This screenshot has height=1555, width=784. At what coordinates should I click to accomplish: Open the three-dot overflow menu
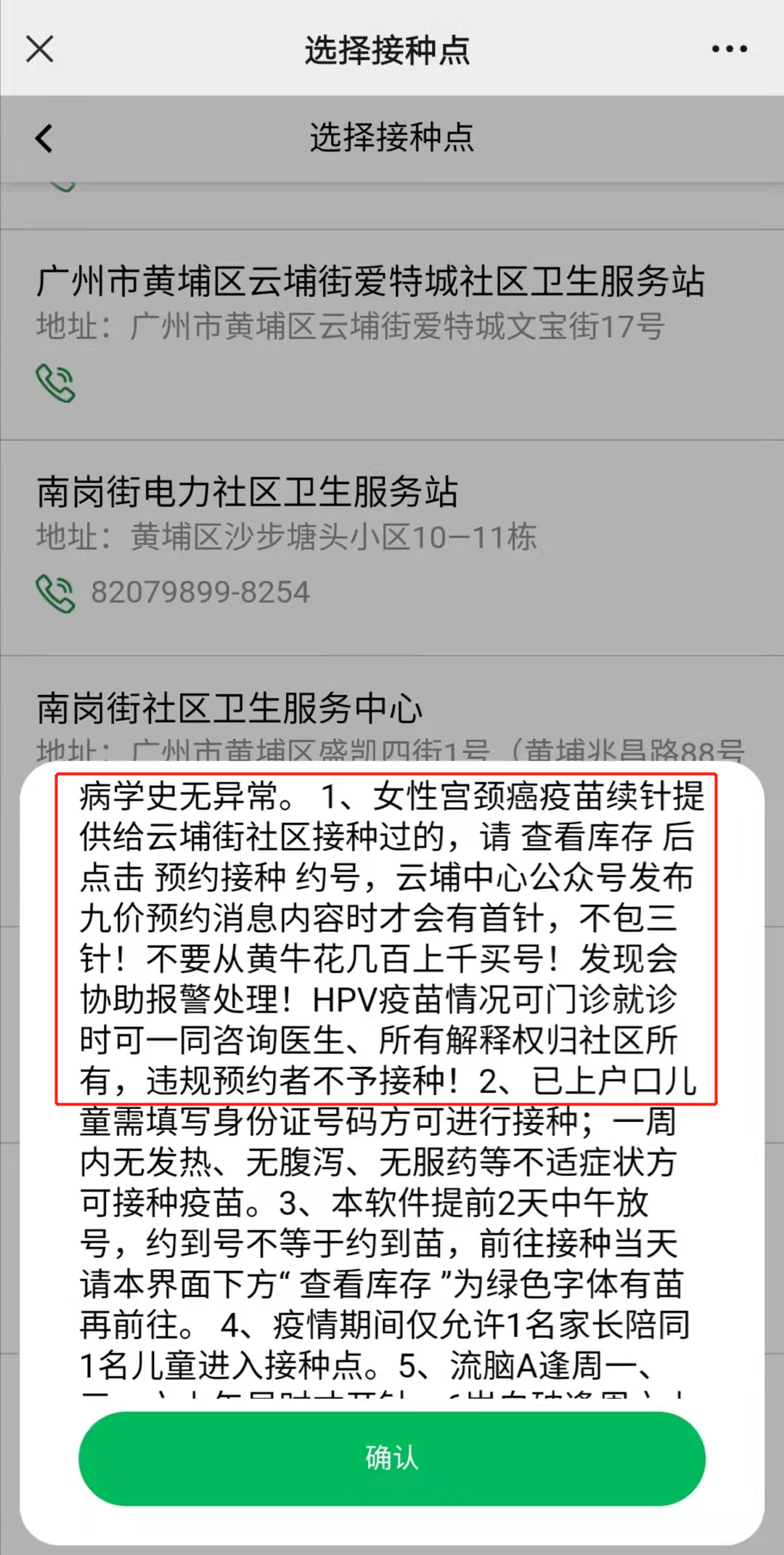(x=729, y=49)
